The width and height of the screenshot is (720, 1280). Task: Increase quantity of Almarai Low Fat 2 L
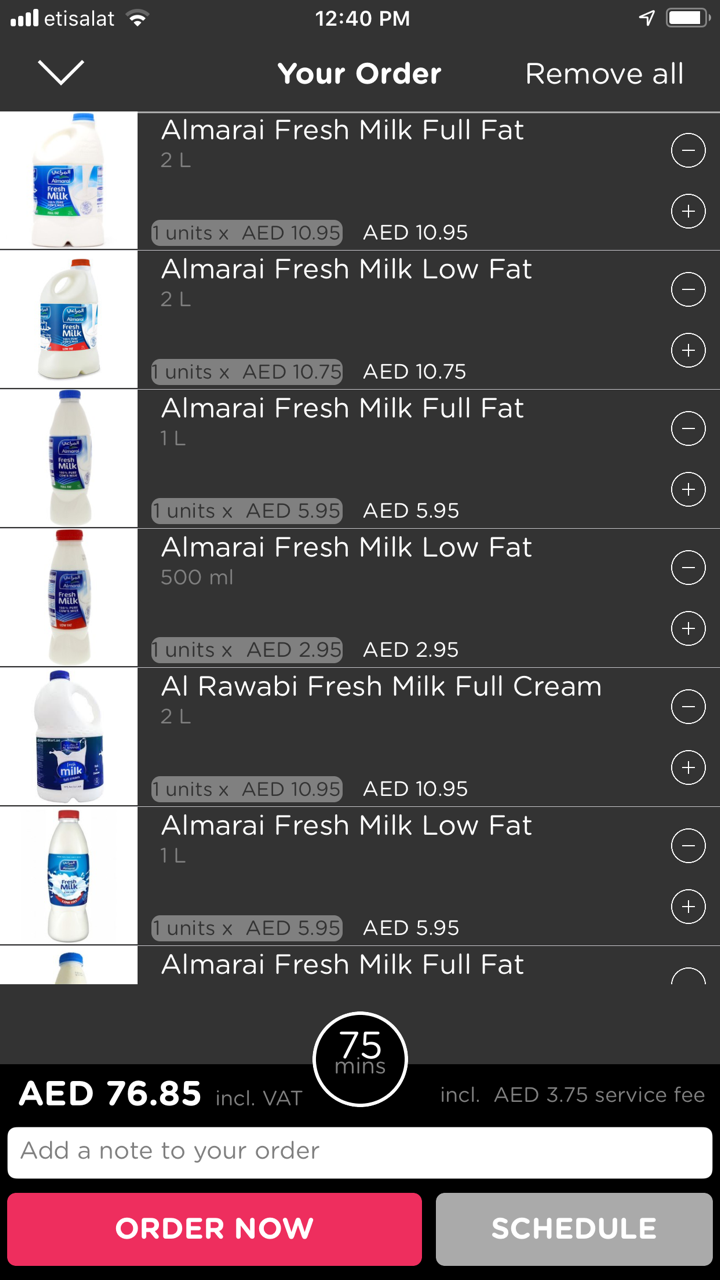[x=688, y=350]
